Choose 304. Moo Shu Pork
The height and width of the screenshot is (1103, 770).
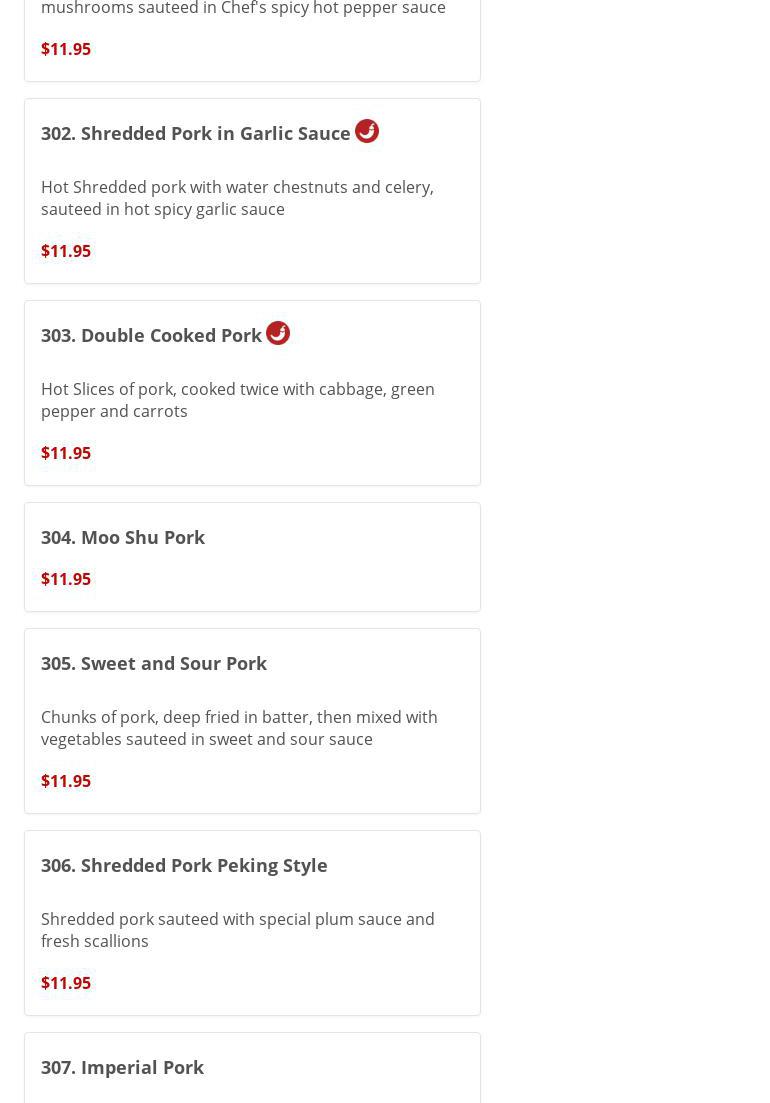pos(123,538)
